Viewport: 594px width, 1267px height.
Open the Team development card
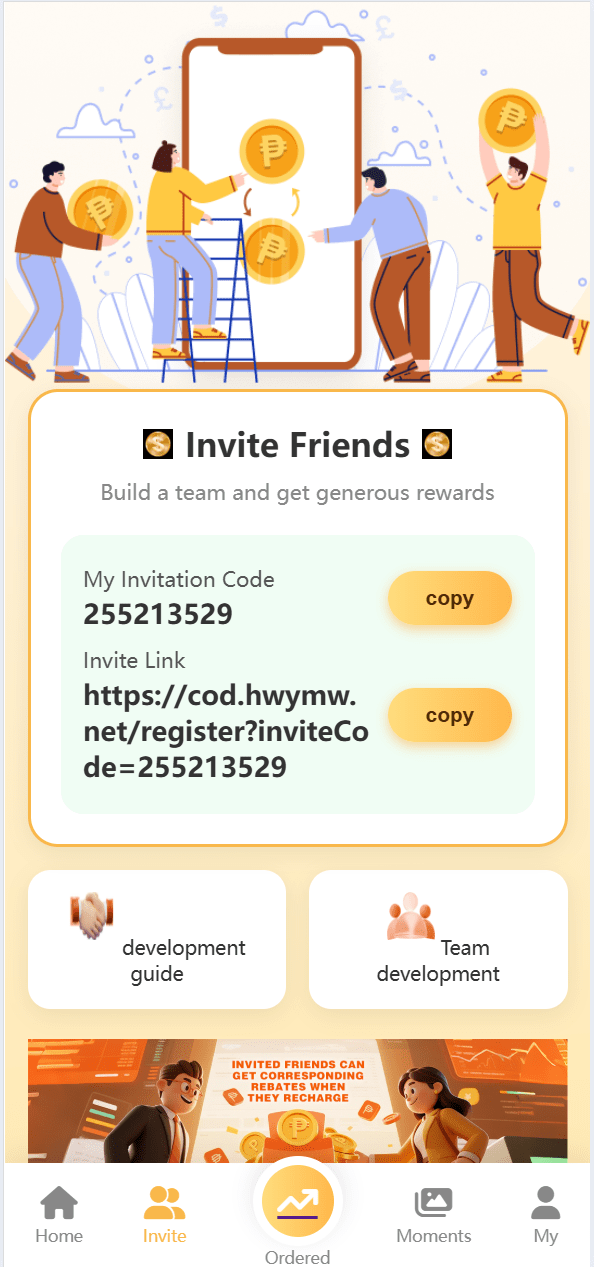(438, 939)
